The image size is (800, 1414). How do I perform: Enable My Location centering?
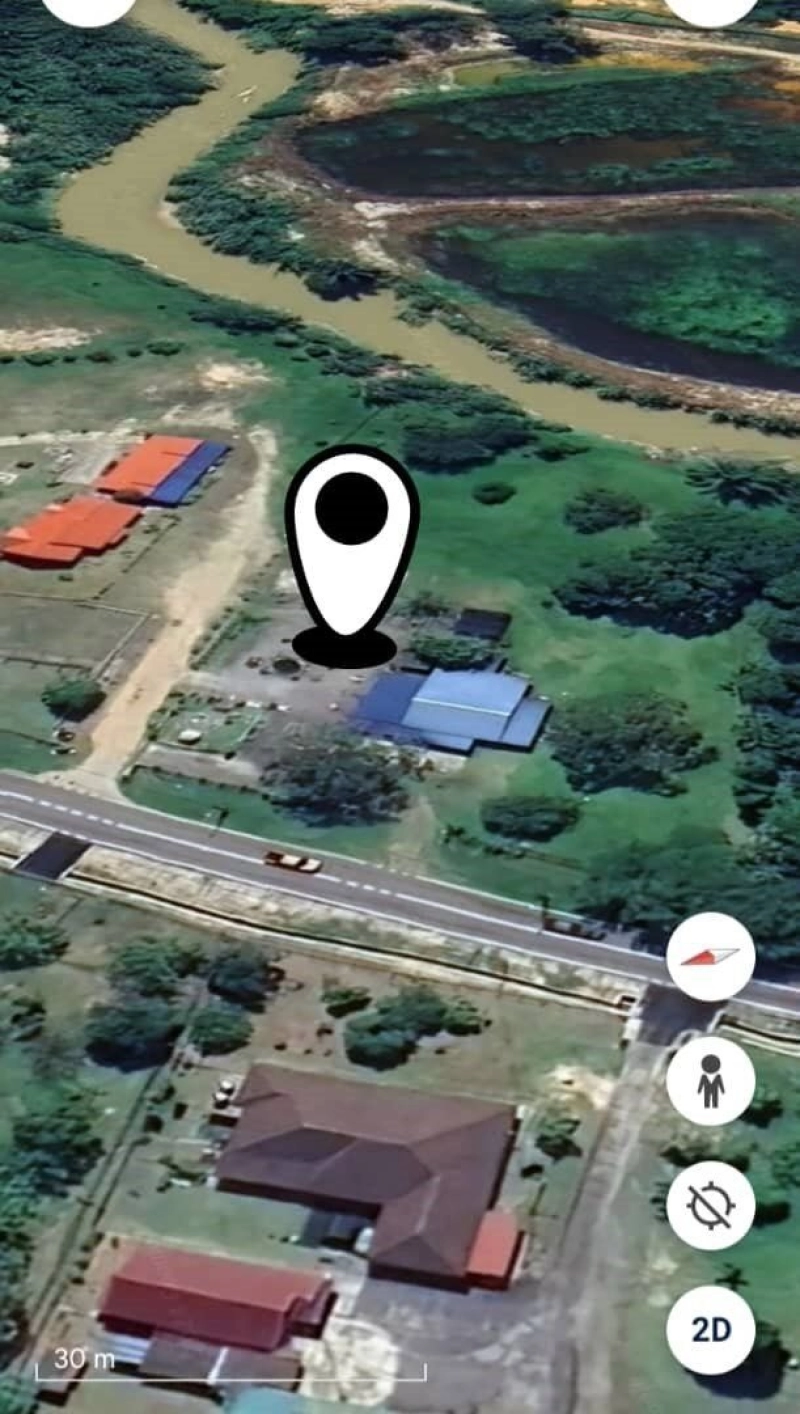tap(710, 1207)
